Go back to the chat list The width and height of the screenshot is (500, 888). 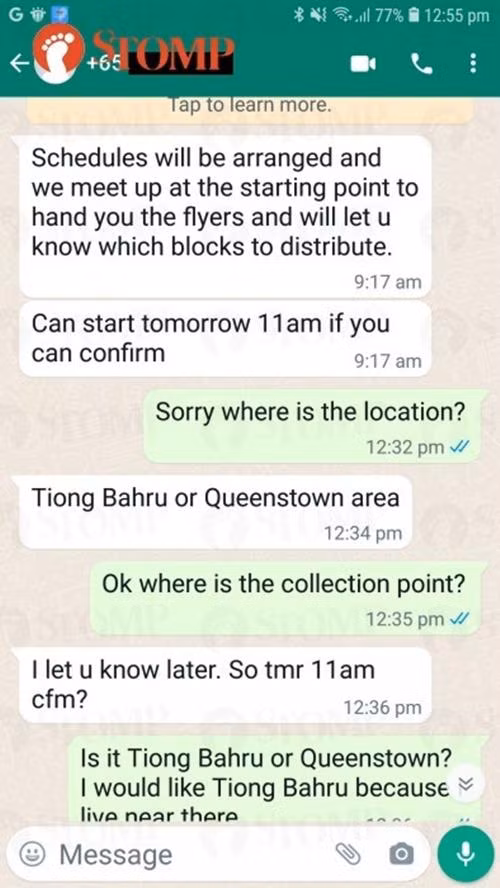tap(19, 65)
